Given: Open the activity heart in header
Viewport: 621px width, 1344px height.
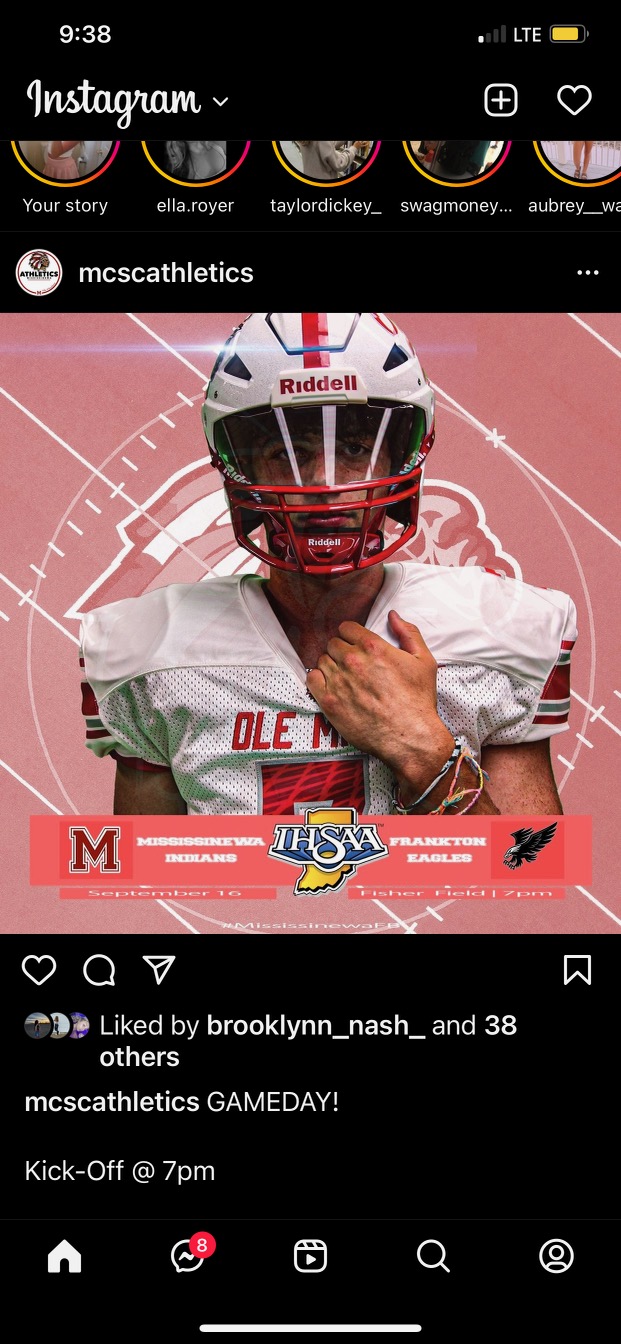Looking at the screenshot, I should coord(574,100).
